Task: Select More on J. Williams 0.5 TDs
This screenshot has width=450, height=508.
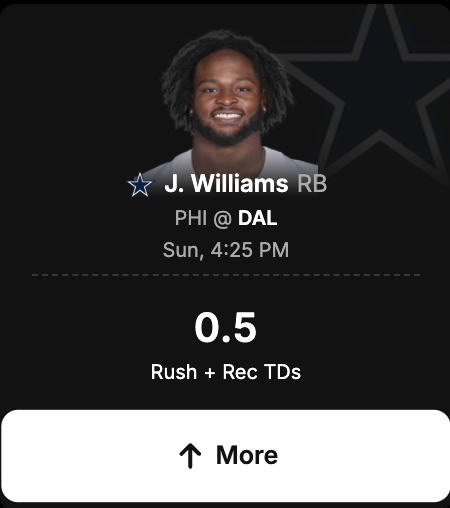Action: coord(226,456)
